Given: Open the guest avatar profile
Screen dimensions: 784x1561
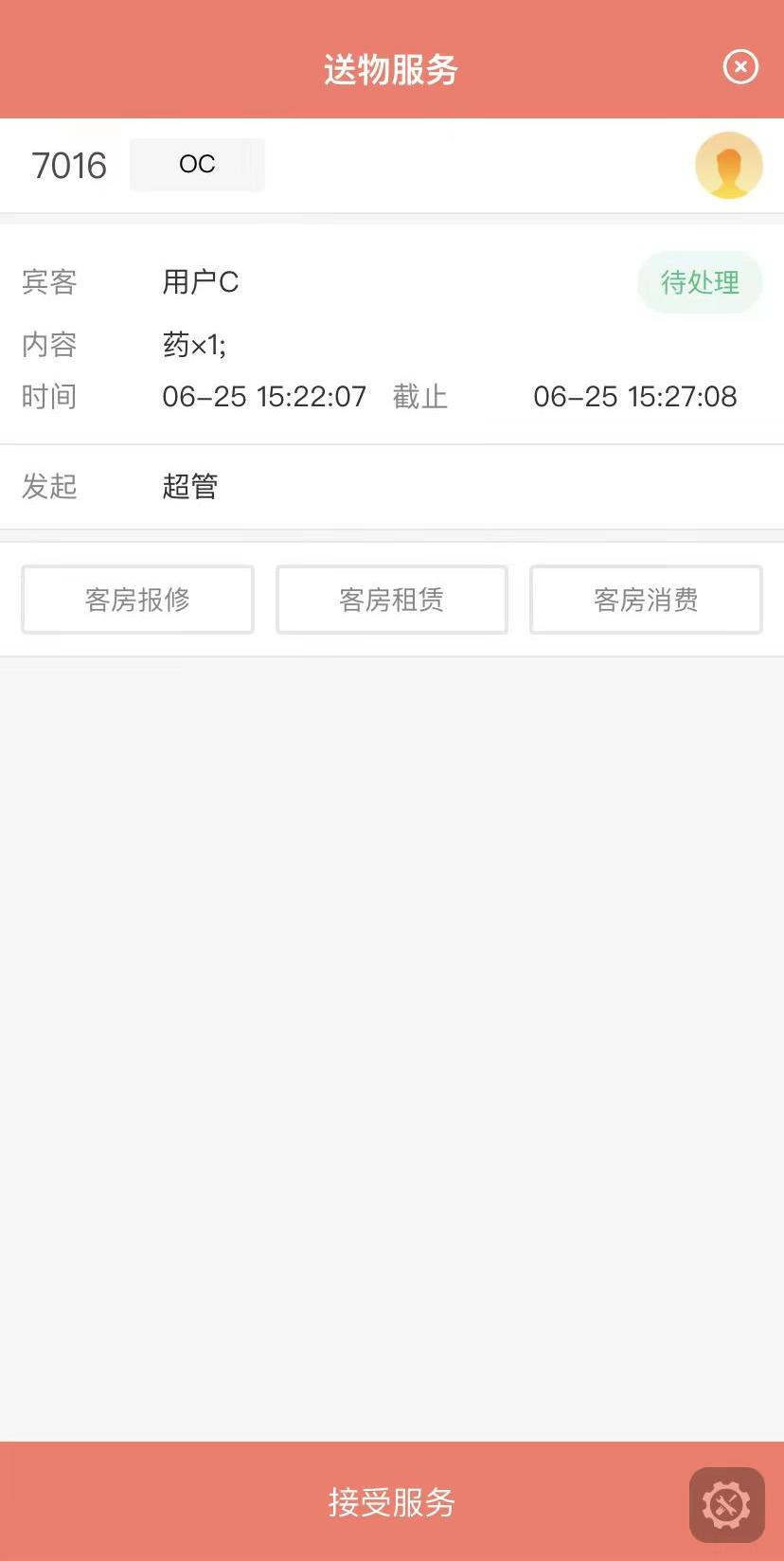Looking at the screenshot, I should (x=729, y=165).
